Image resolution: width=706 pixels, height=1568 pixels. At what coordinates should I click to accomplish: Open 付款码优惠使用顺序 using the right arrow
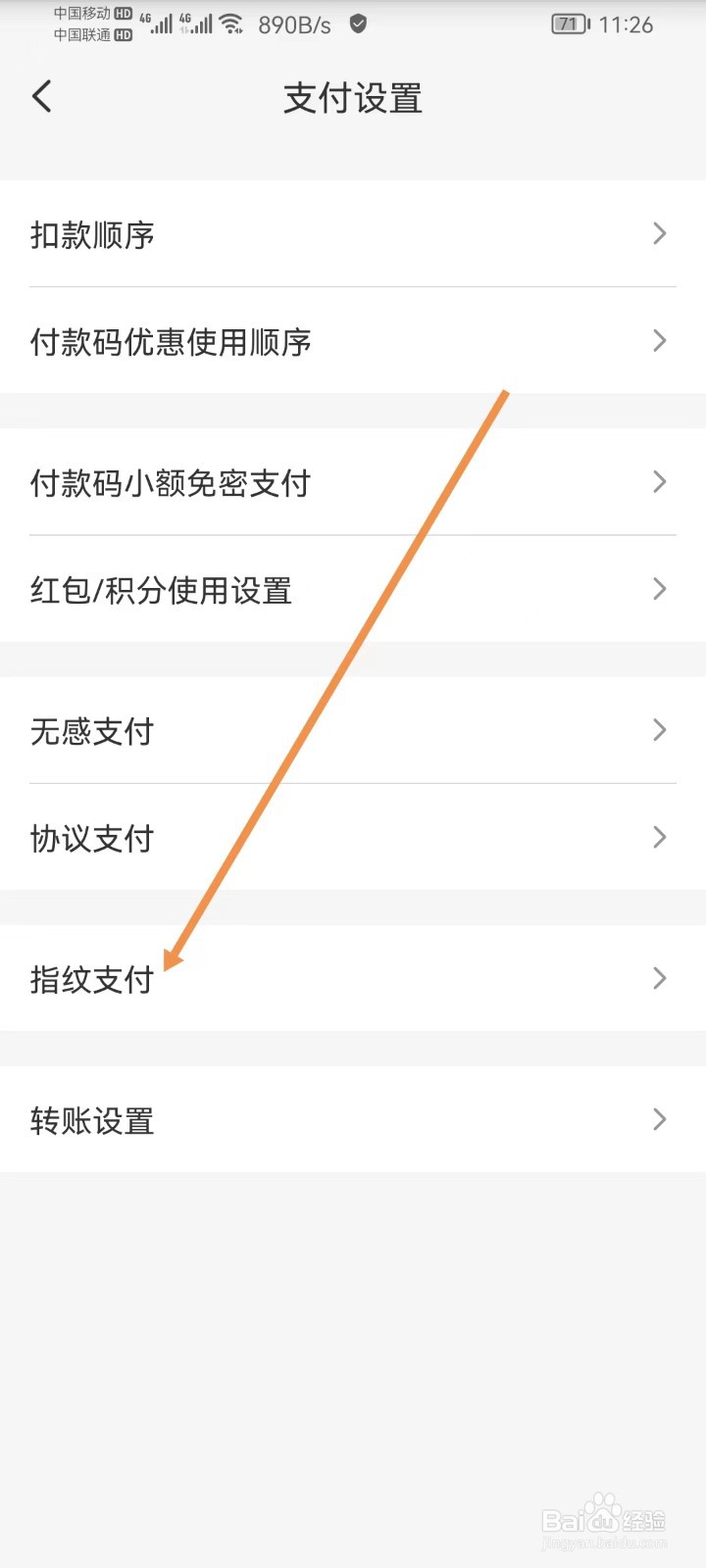point(659,341)
